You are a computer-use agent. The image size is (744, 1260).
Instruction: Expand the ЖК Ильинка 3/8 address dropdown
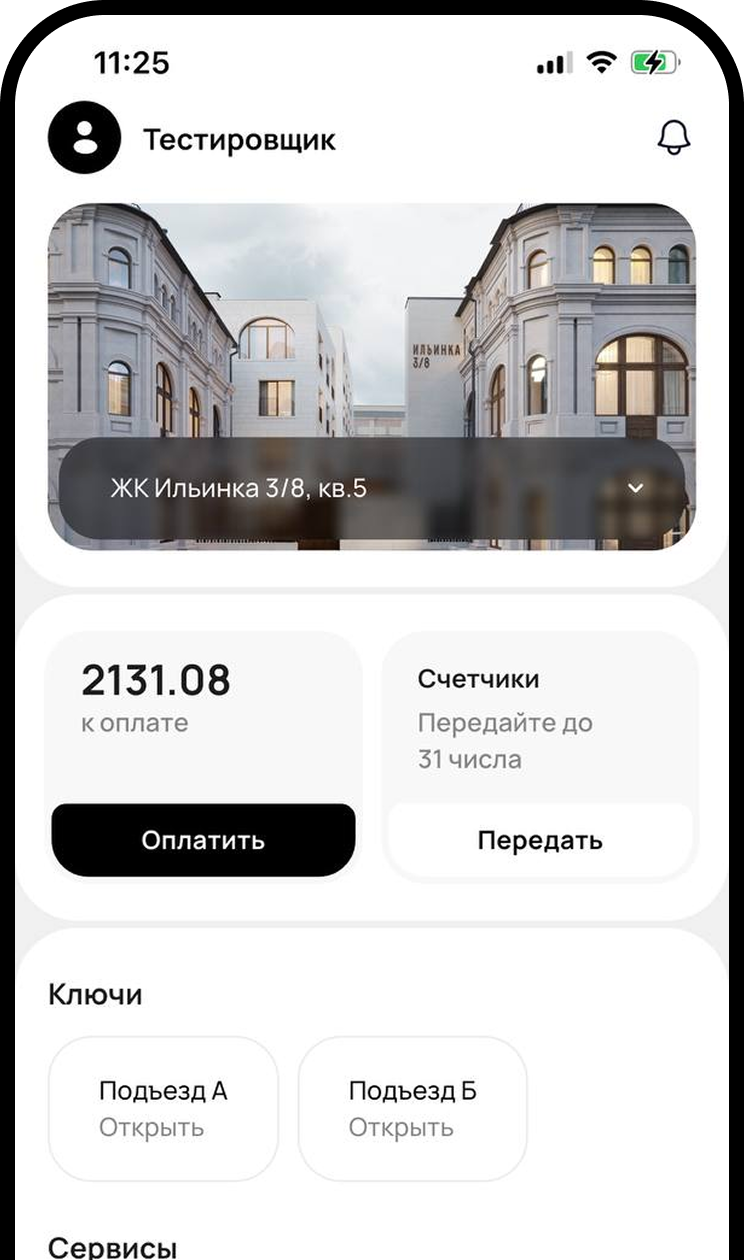[x=636, y=489]
